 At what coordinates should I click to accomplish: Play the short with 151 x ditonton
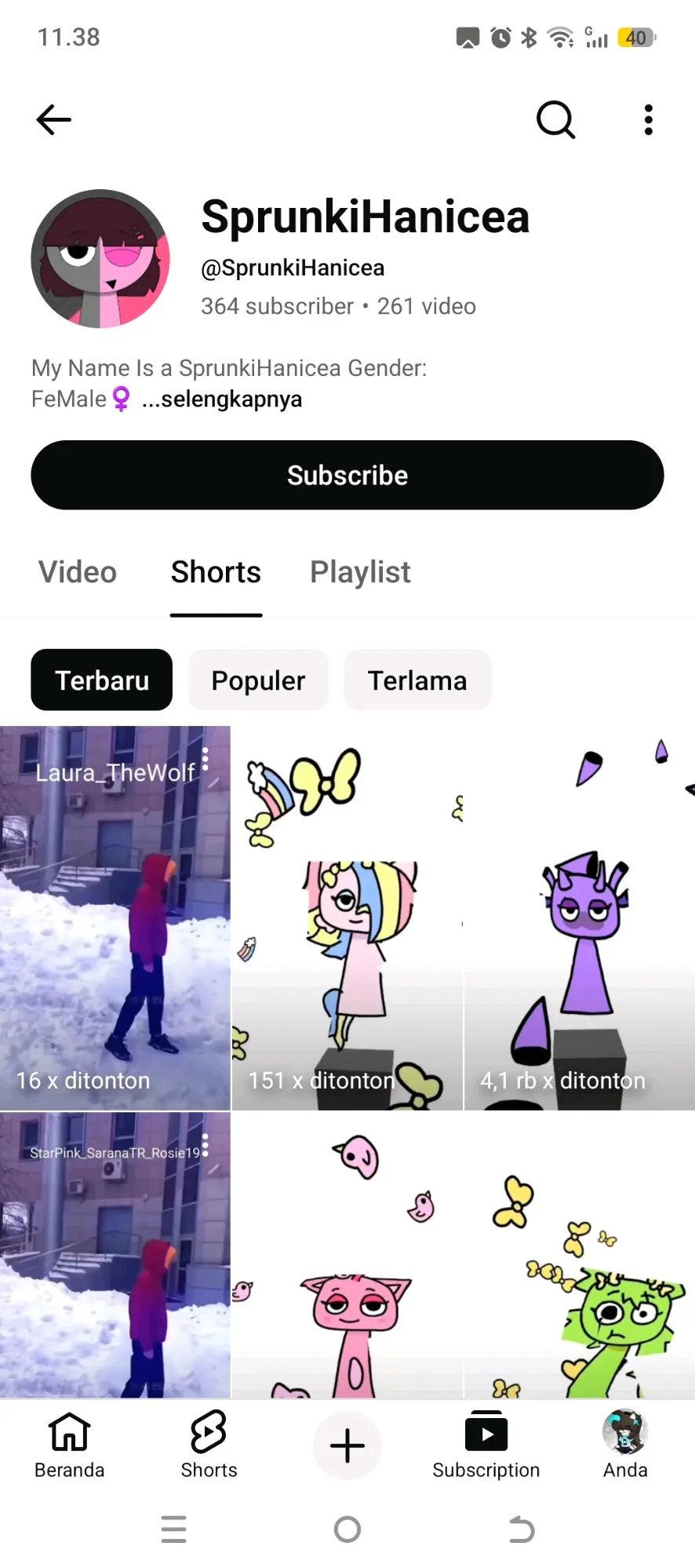(347, 918)
